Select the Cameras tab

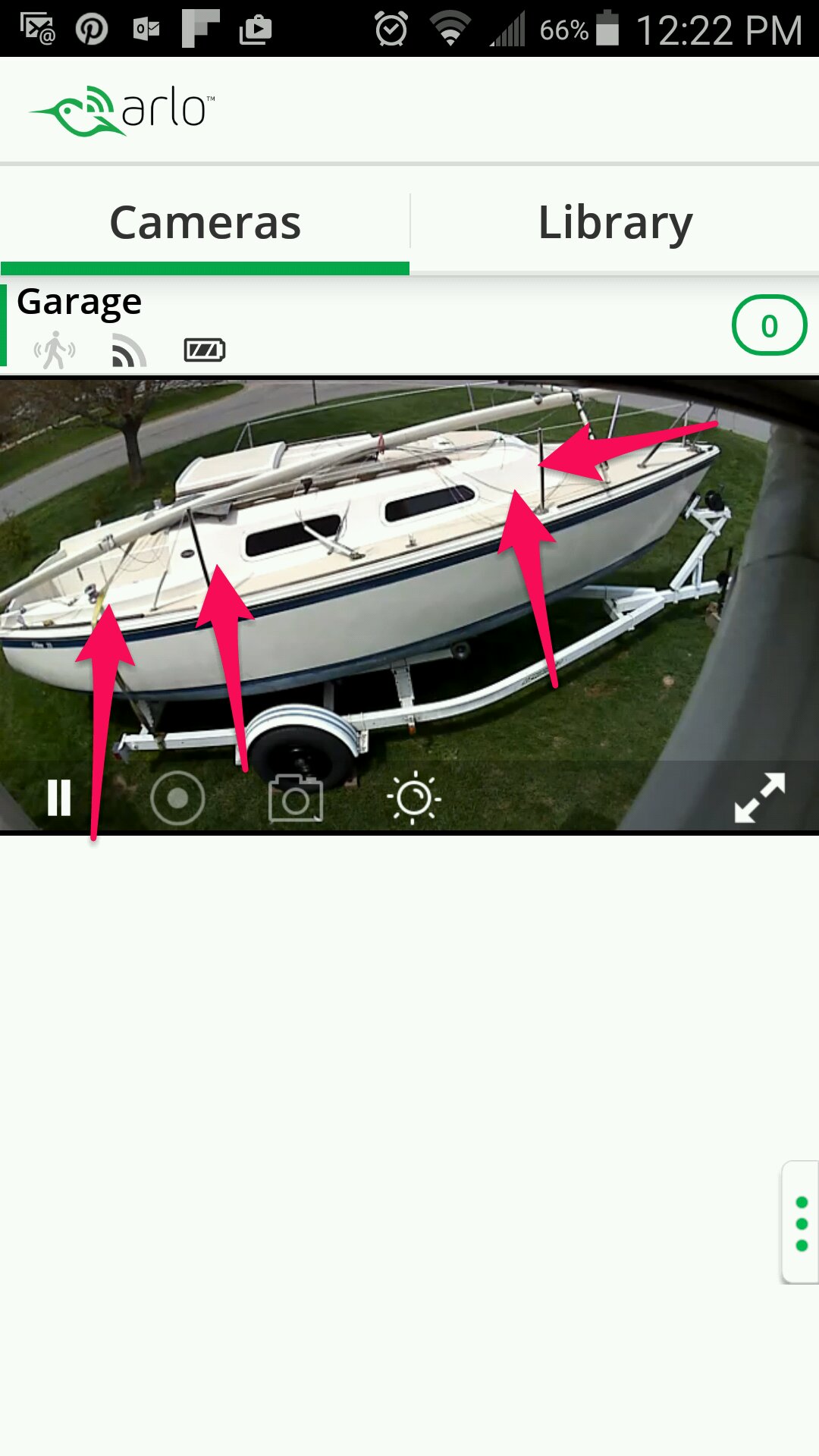pos(205,222)
